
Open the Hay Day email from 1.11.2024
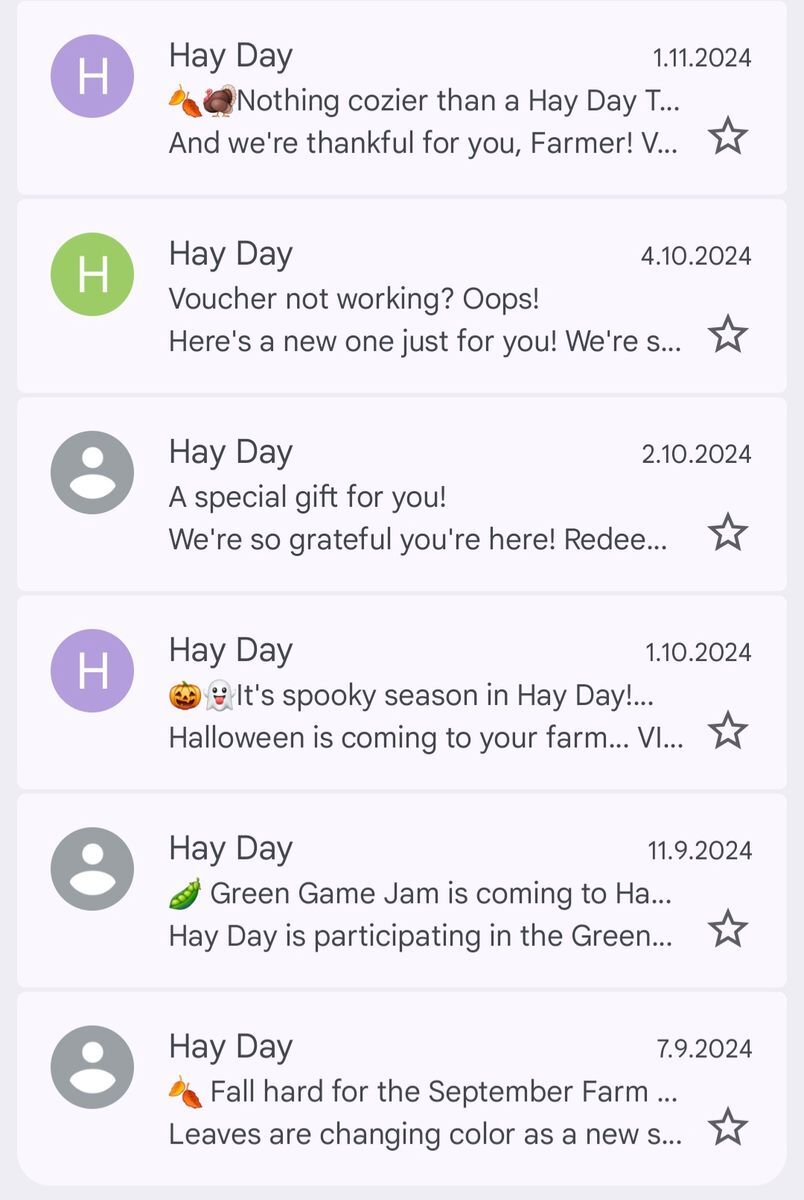click(x=420, y=100)
